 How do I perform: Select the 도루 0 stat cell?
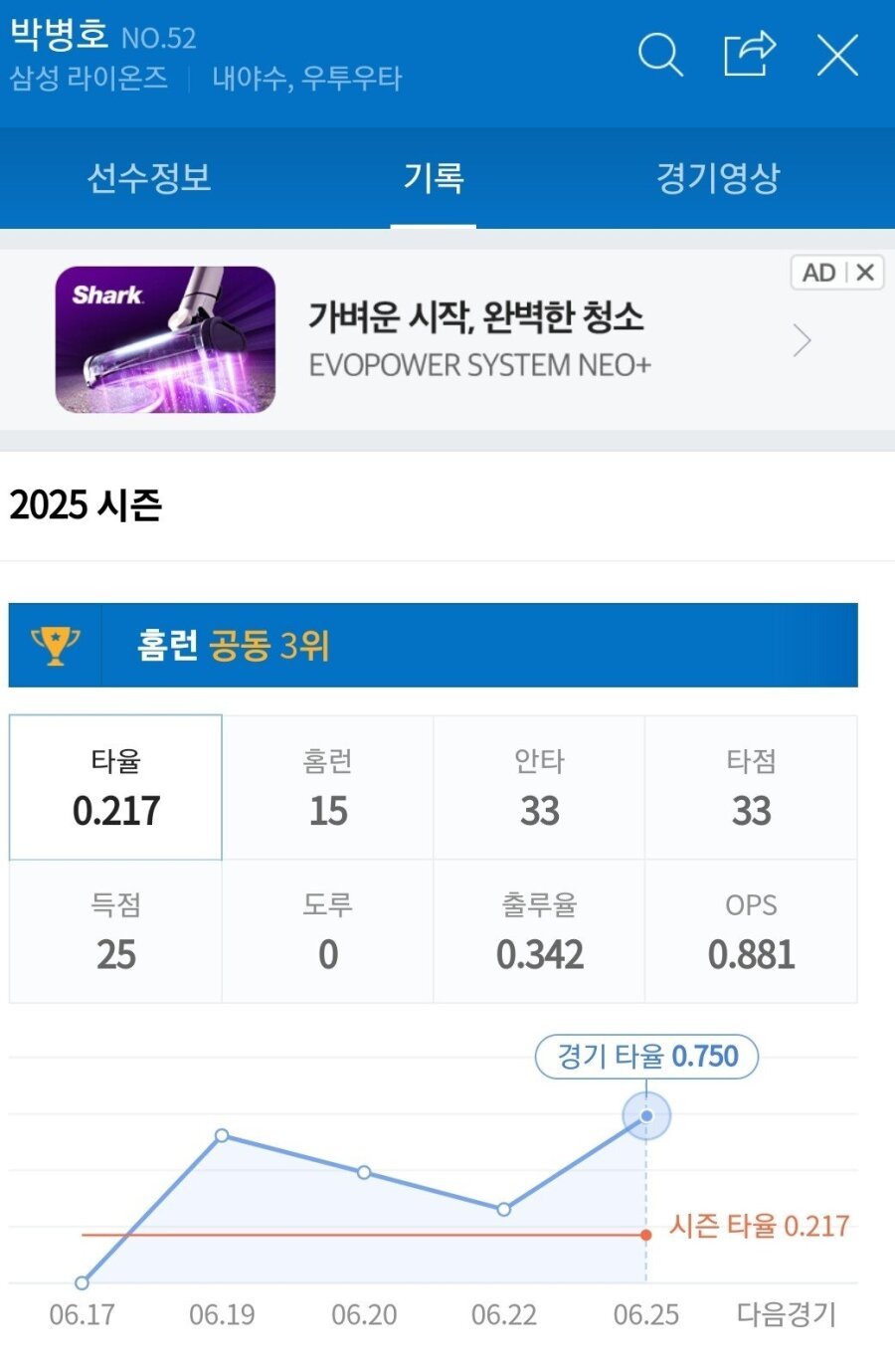tap(328, 931)
